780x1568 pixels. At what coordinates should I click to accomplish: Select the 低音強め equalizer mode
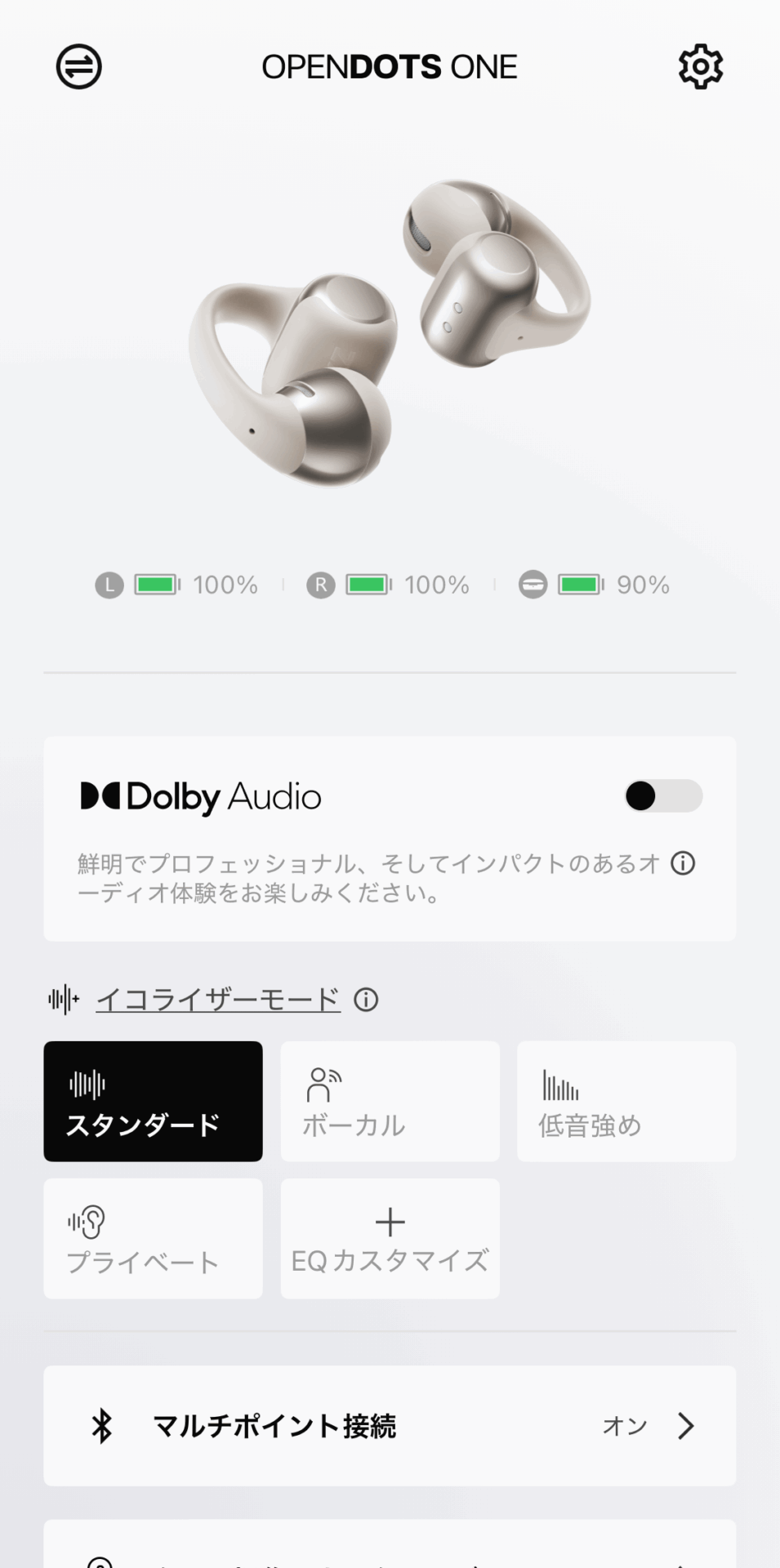[626, 1101]
